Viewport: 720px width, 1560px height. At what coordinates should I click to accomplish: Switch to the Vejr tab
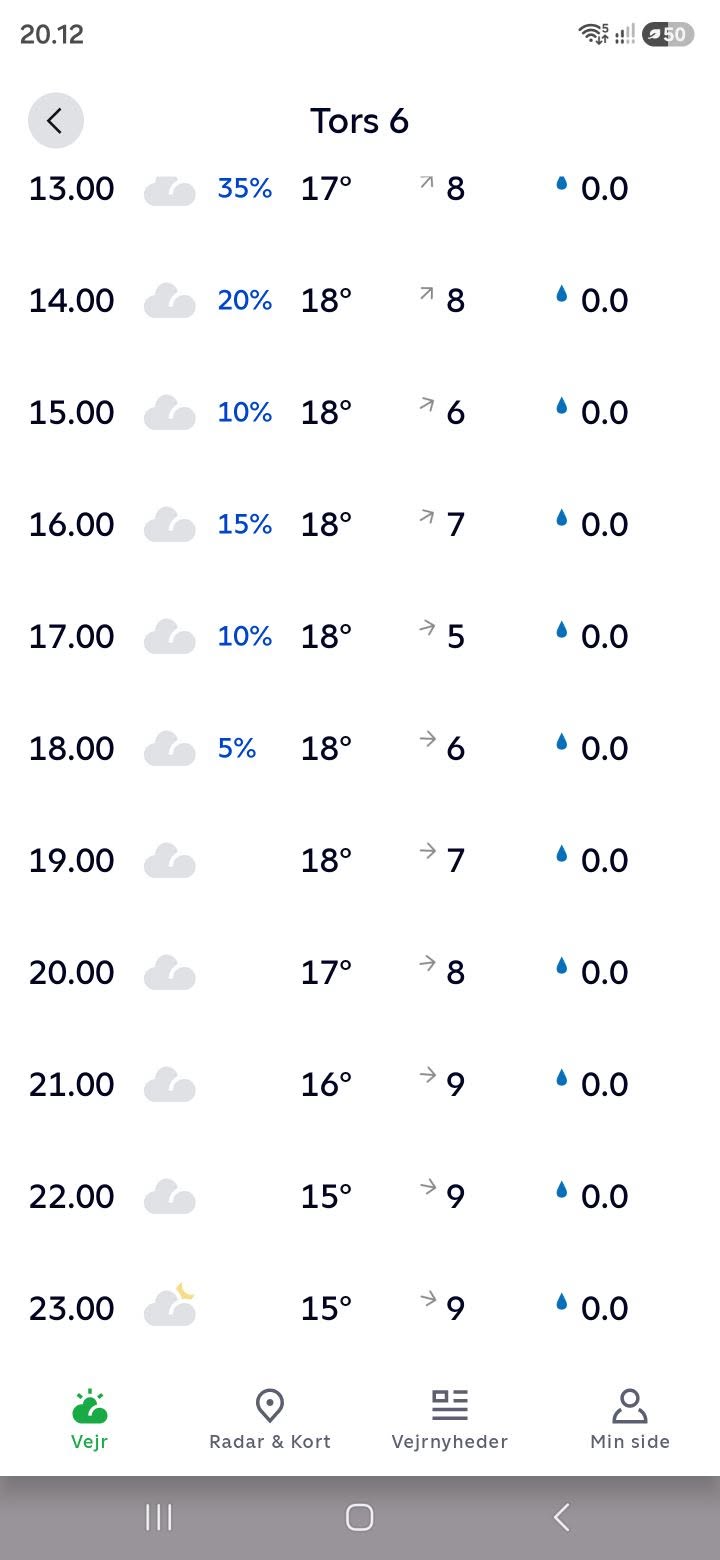[90, 1419]
